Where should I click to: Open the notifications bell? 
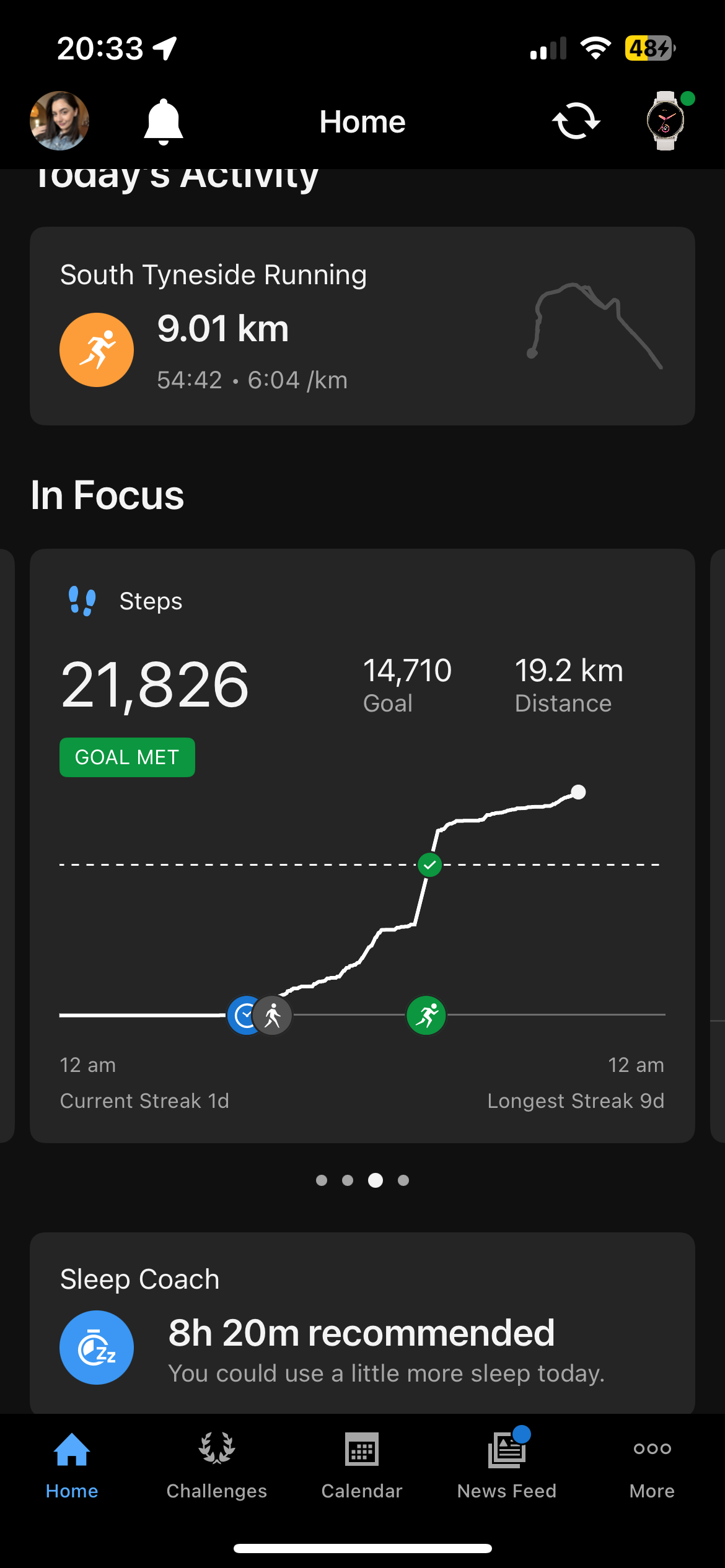click(x=163, y=121)
